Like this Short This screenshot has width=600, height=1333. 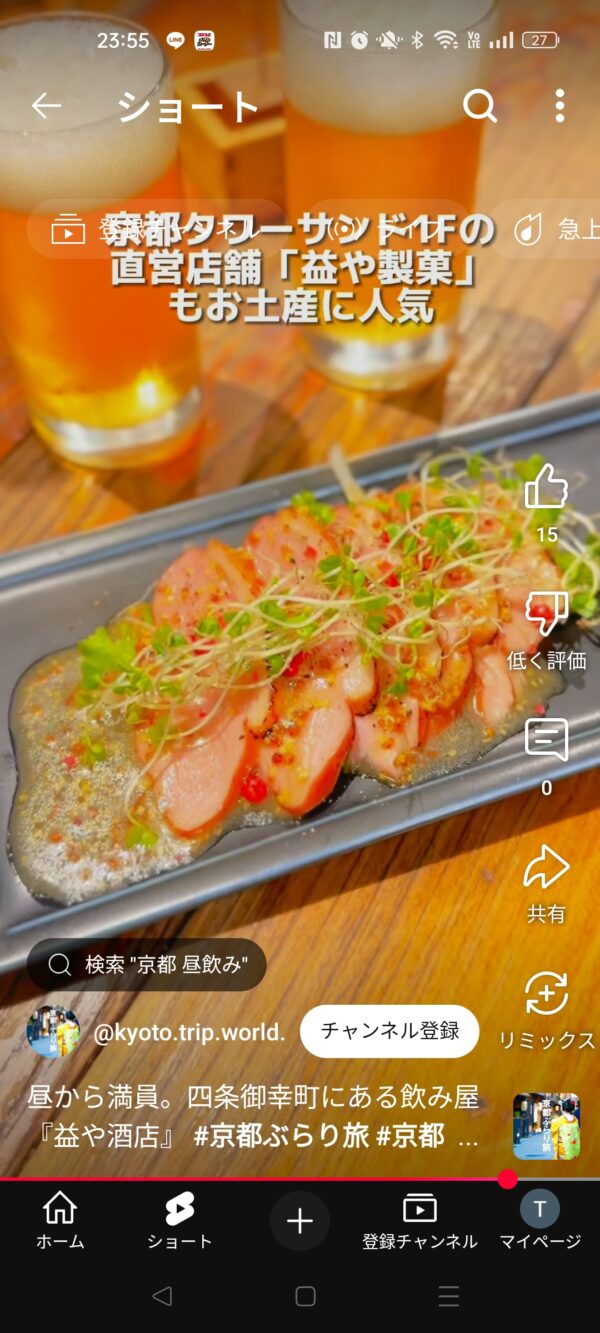pyautogui.click(x=546, y=488)
